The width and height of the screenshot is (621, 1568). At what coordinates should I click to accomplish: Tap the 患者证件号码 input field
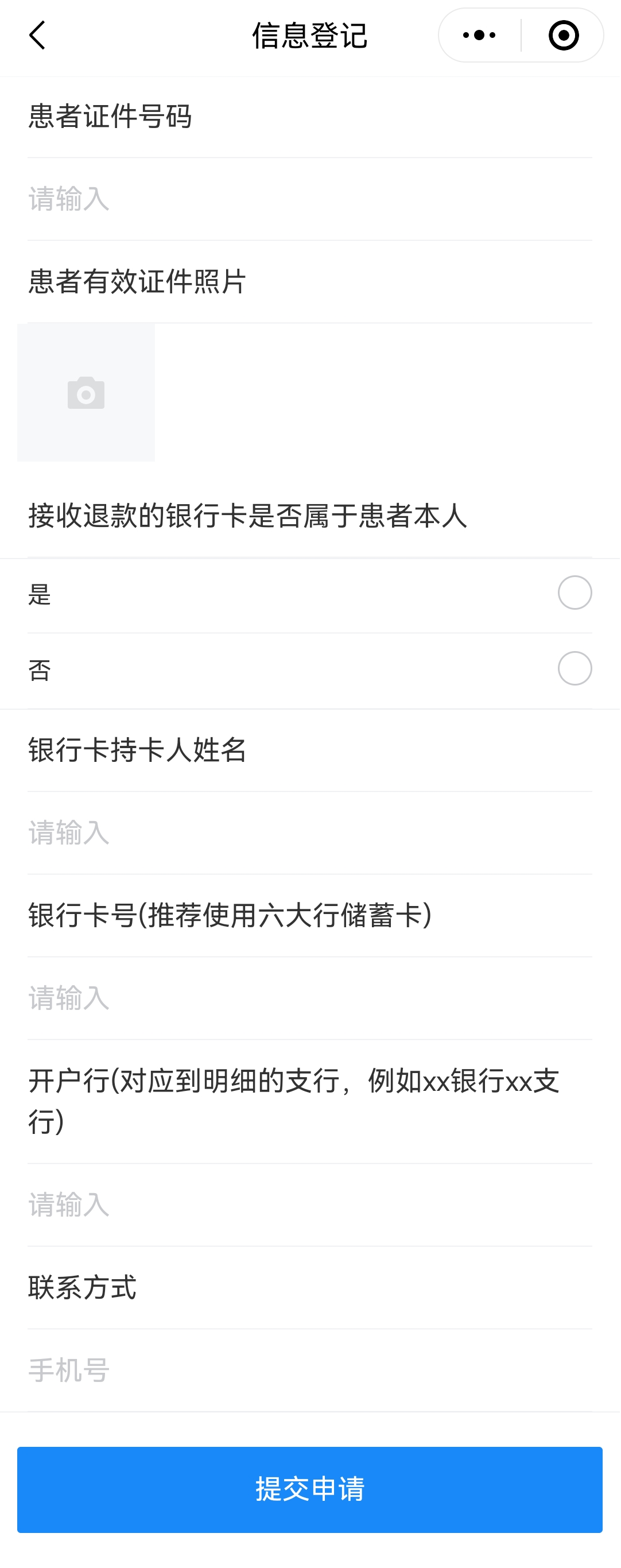(309, 199)
